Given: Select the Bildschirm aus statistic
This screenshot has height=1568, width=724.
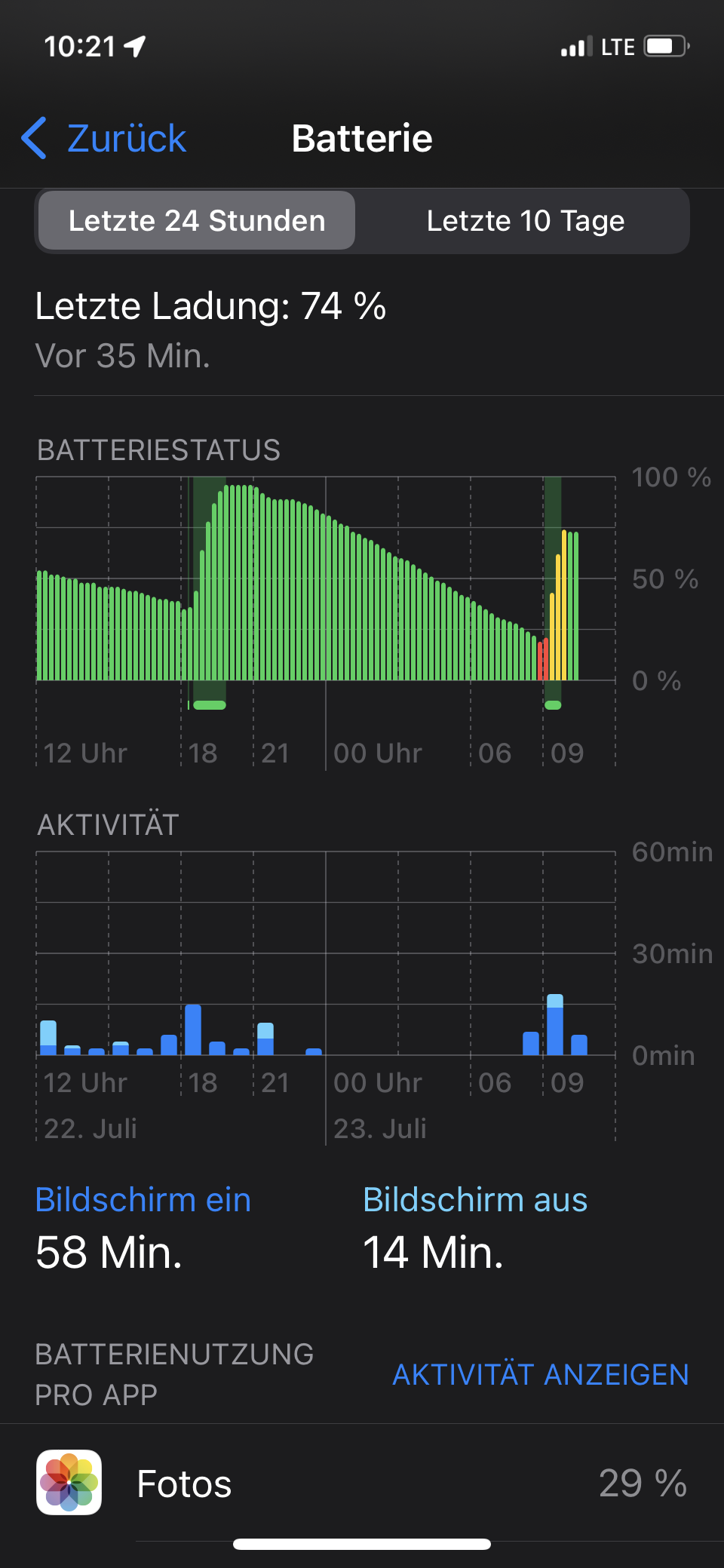Looking at the screenshot, I should tap(475, 1226).
